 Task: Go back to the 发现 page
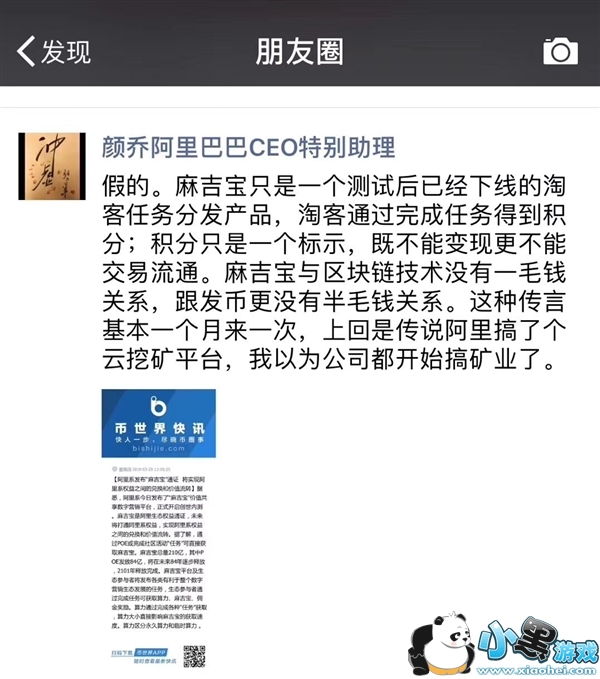54,52
